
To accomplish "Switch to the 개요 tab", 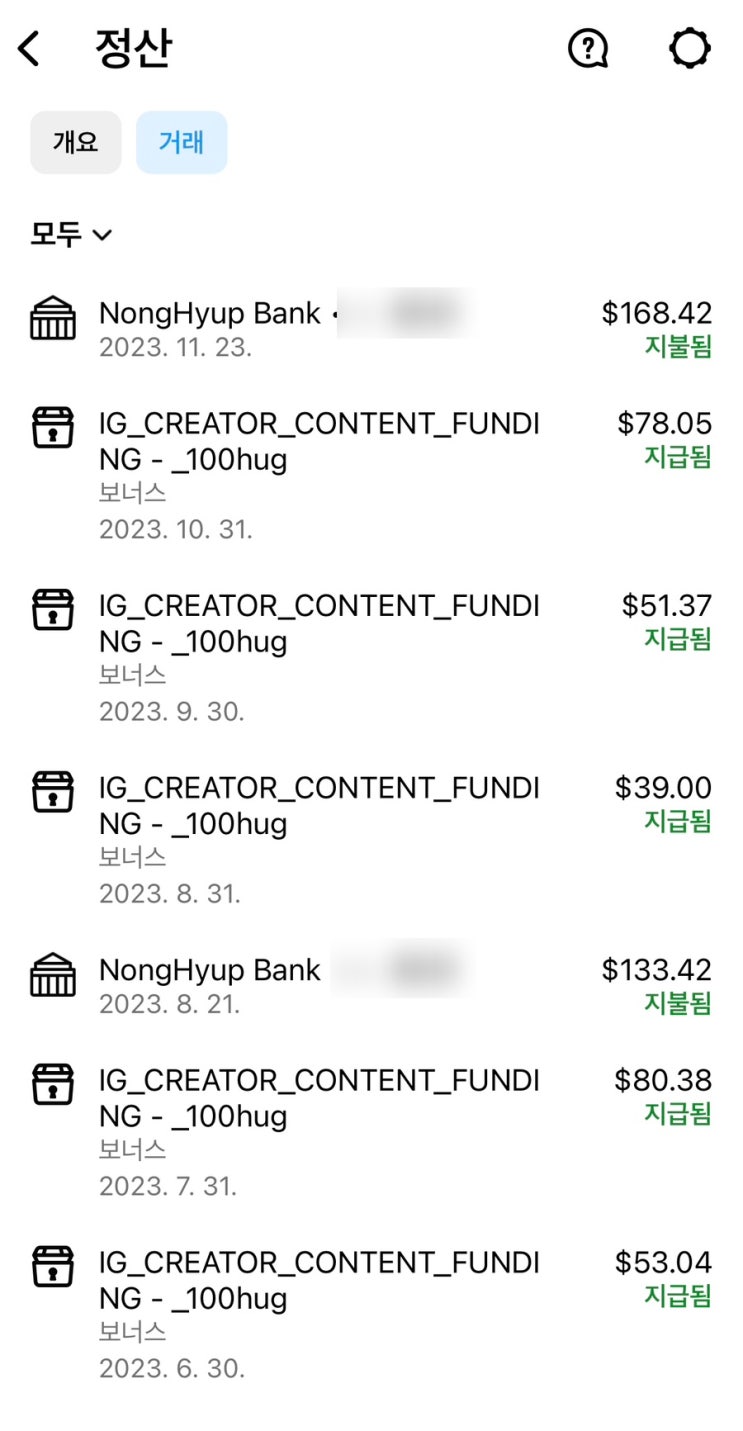I will point(76,142).
